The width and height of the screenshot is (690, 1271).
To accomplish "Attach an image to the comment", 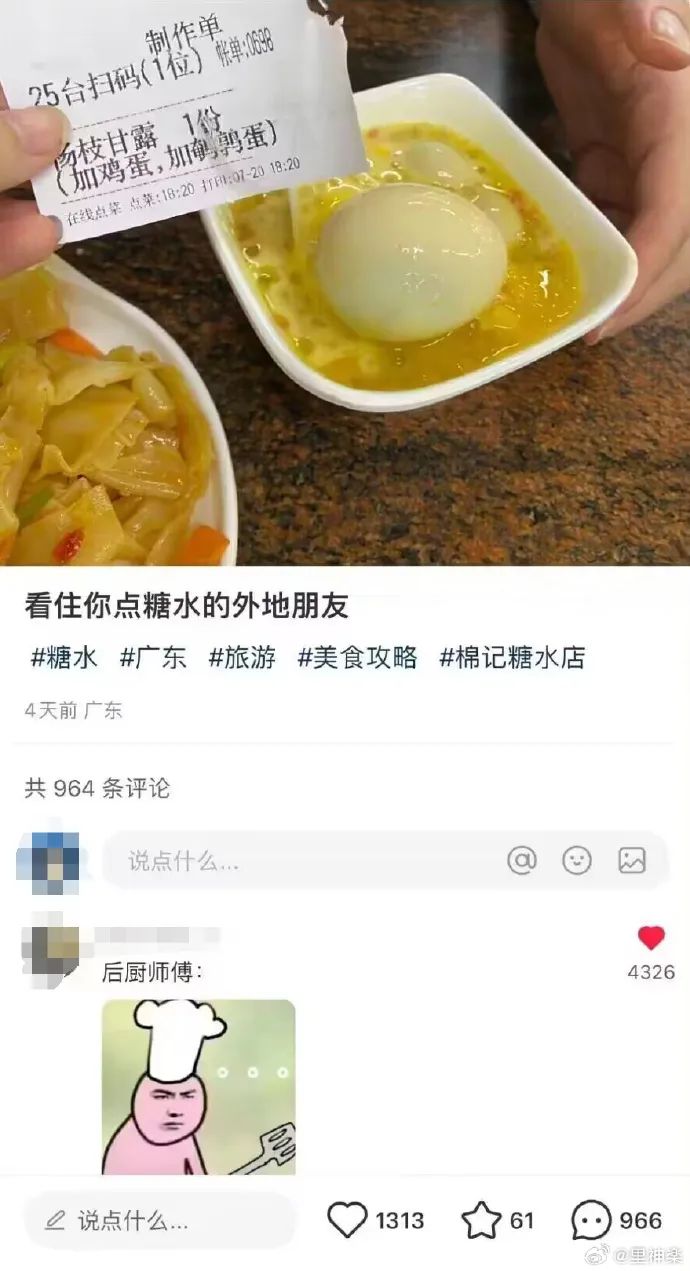I will tap(632, 860).
